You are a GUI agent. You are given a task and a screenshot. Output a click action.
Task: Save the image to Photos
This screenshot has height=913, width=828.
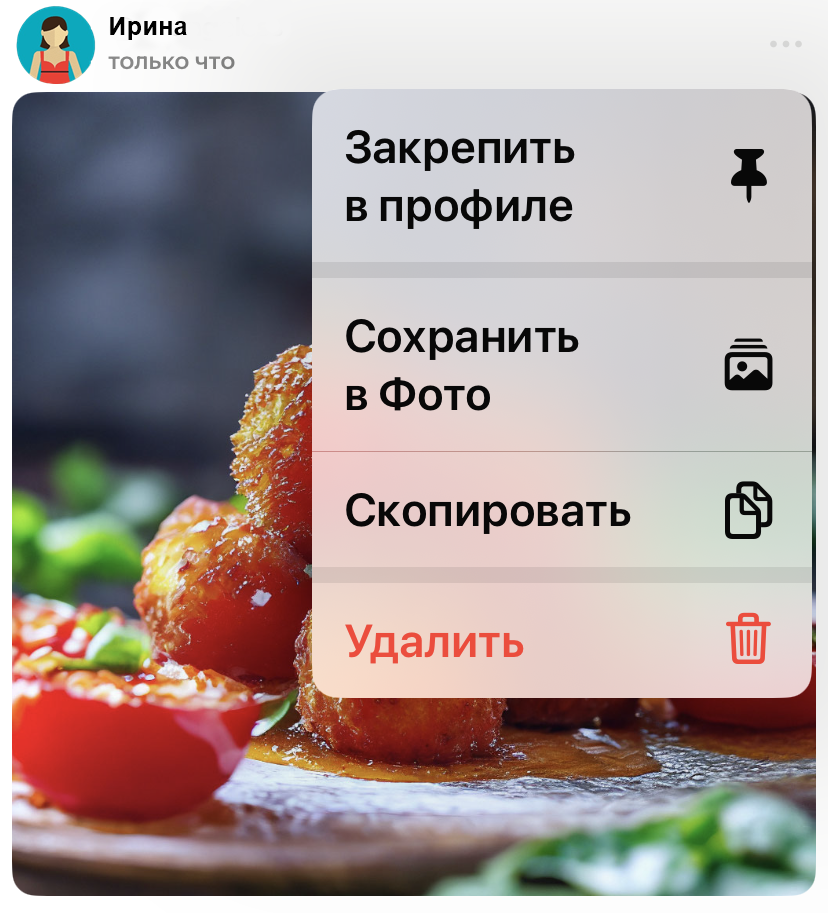click(560, 365)
